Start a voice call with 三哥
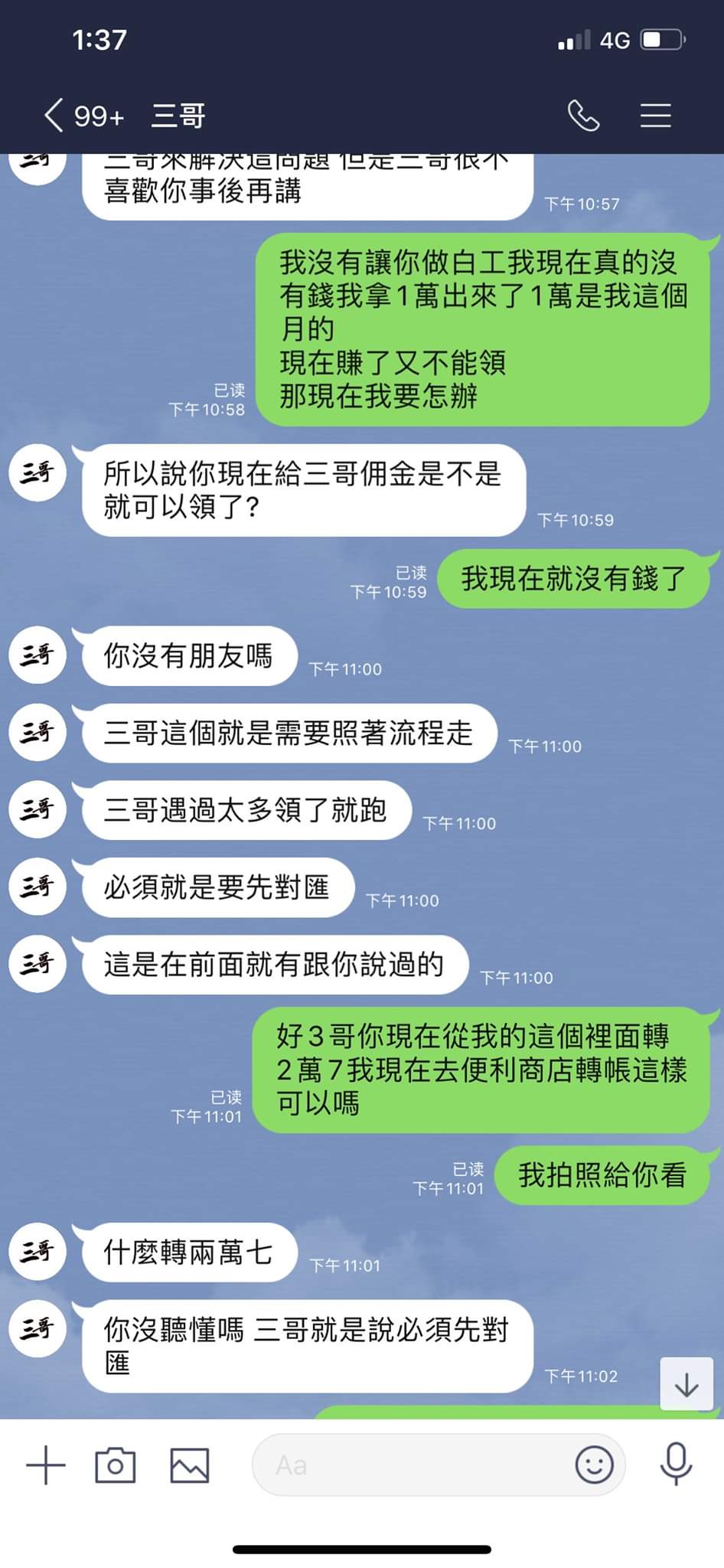 [x=583, y=116]
